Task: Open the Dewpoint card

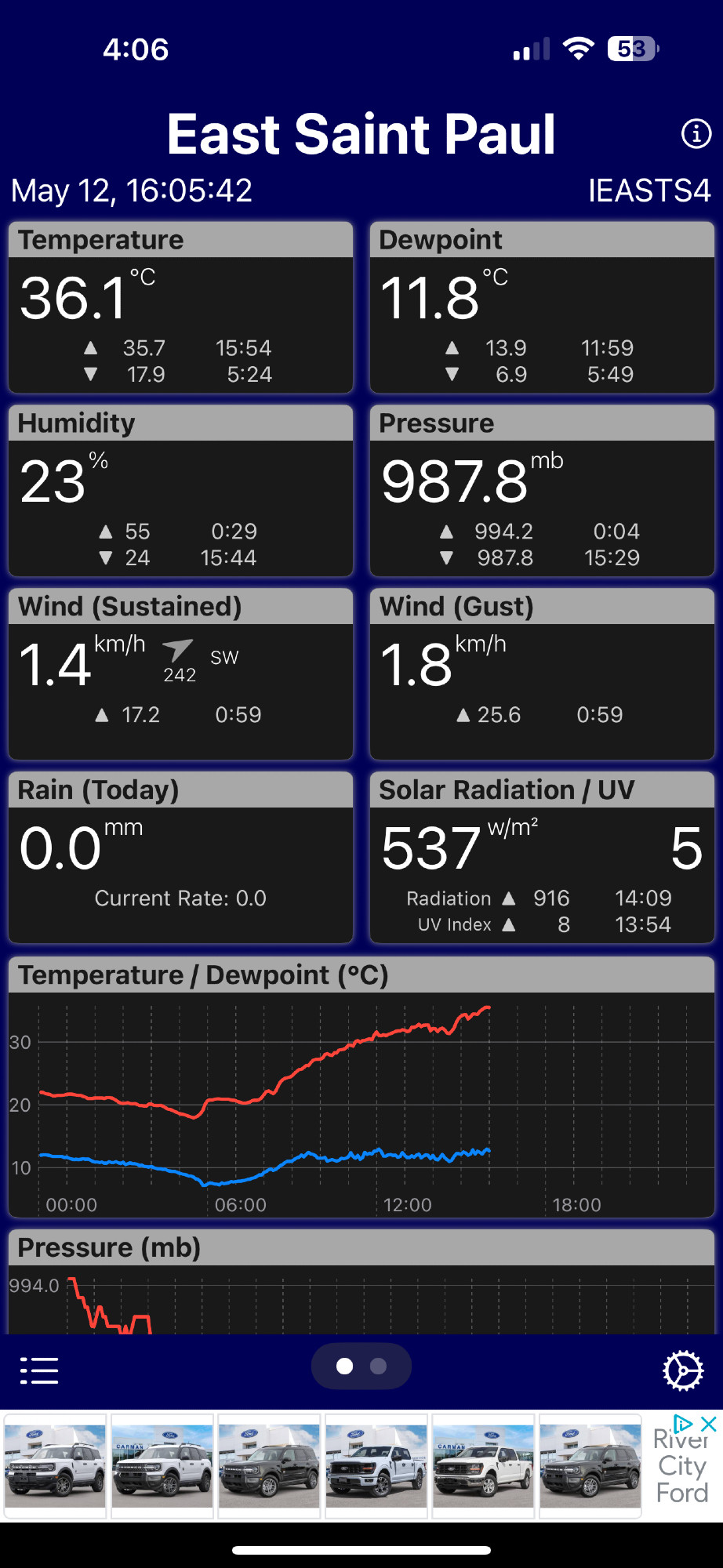Action: coord(542,307)
